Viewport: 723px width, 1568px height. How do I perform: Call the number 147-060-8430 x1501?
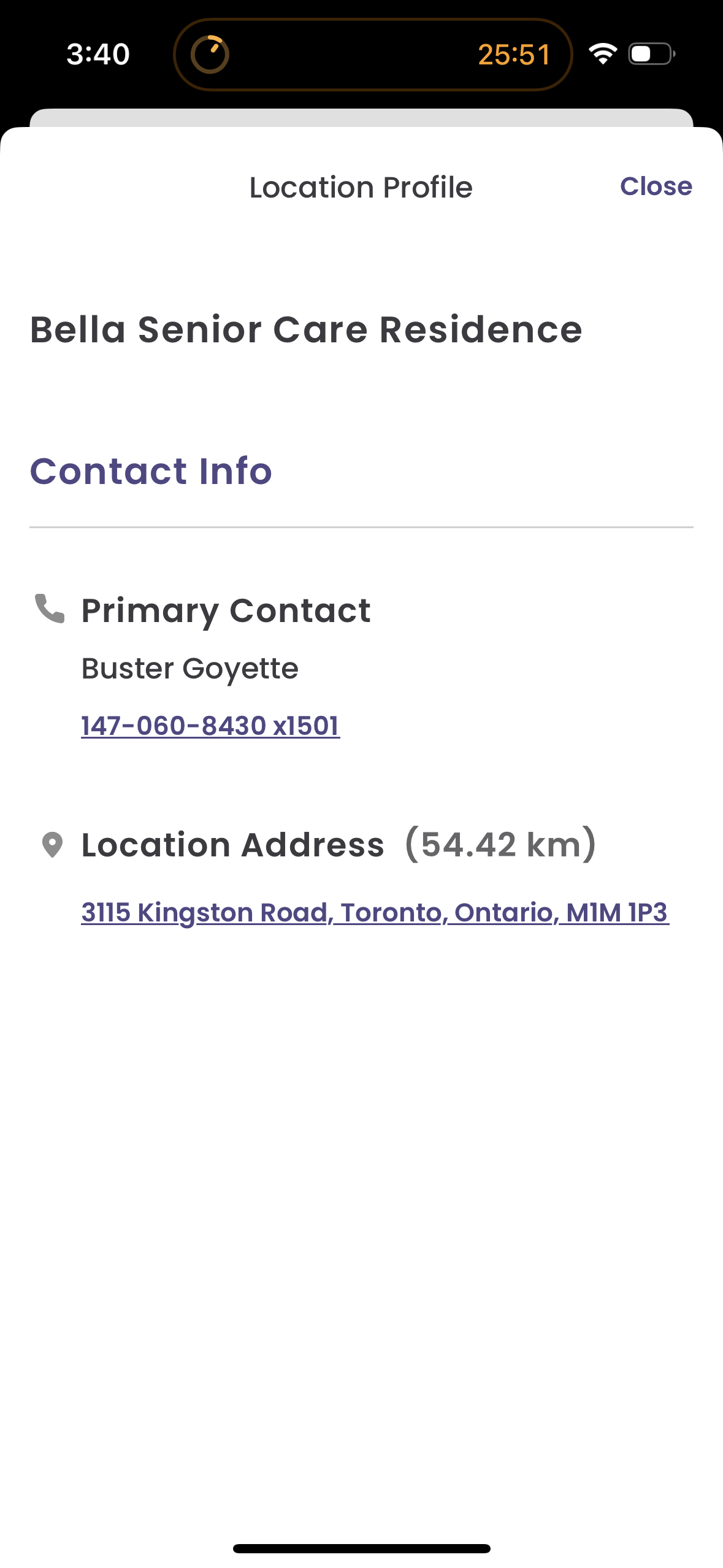click(x=210, y=726)
